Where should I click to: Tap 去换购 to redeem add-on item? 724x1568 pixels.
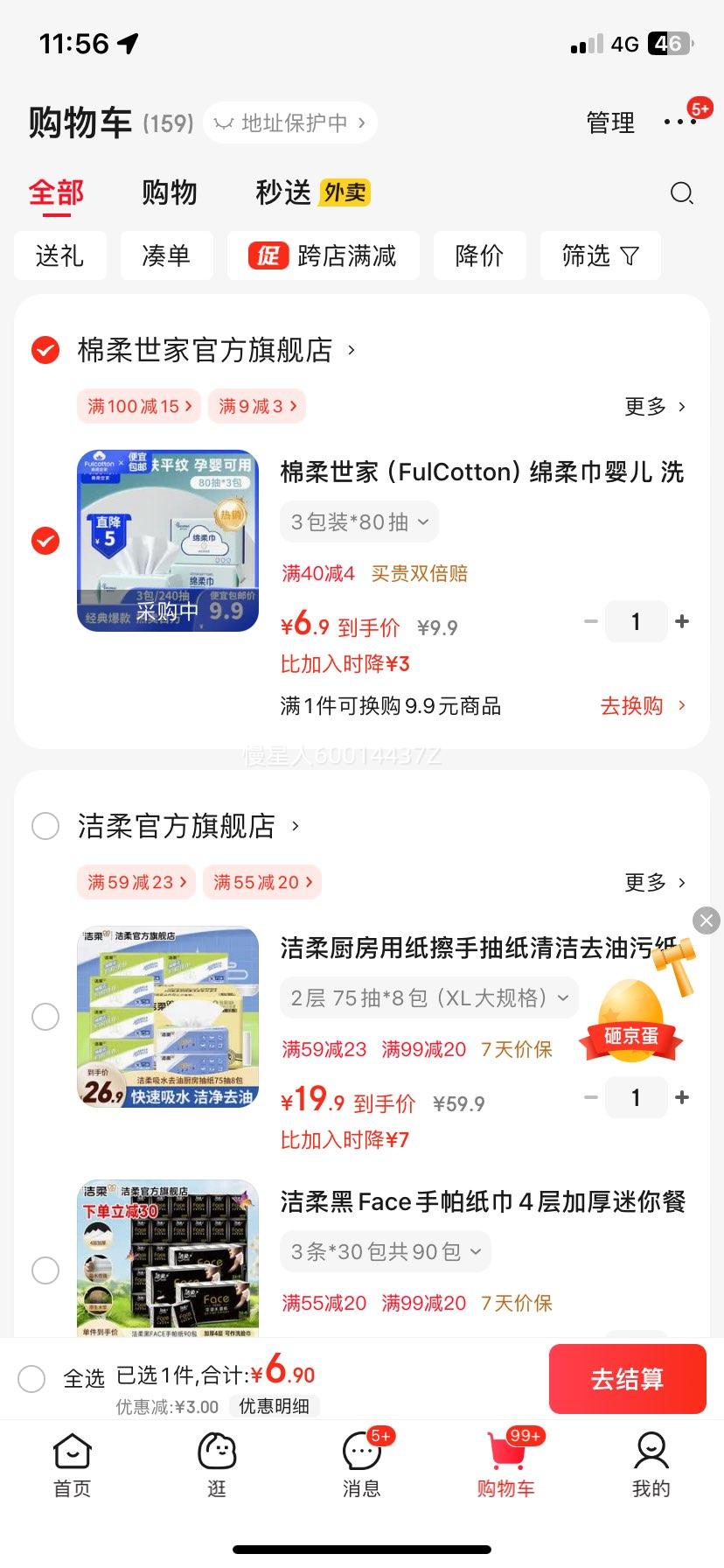click(x=643, y=706)
